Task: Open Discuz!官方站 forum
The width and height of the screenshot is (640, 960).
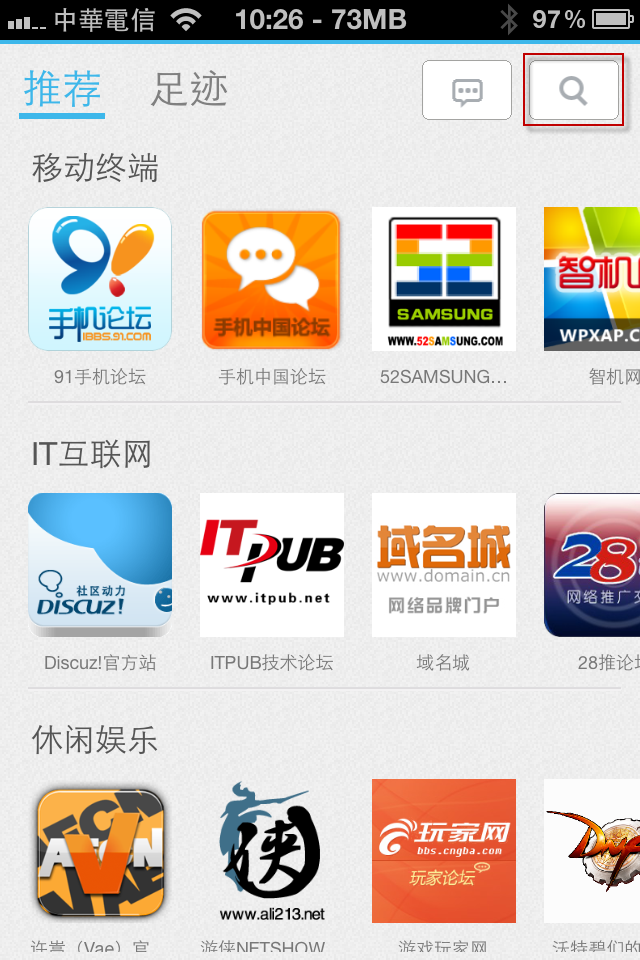Action: pos(100,565)
